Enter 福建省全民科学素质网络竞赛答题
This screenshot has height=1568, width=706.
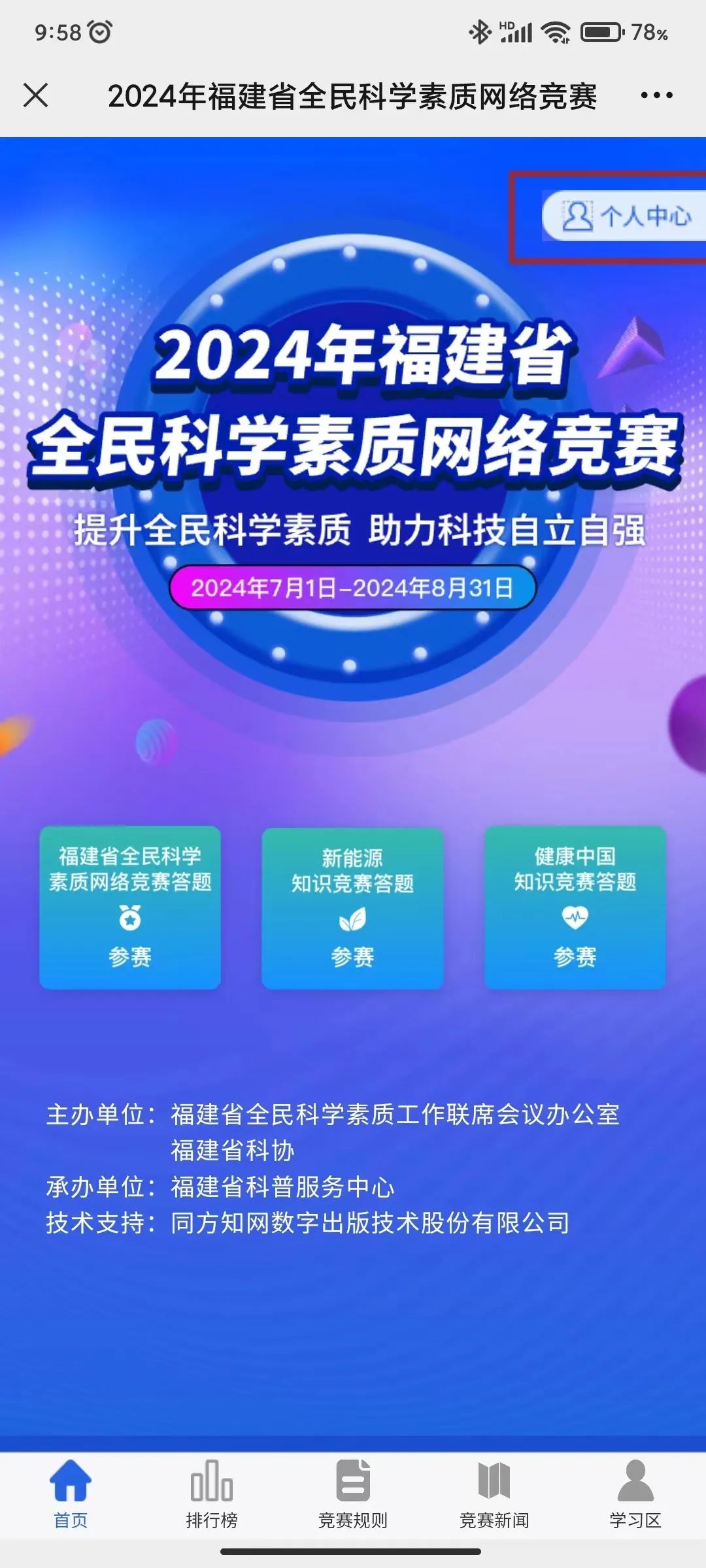point(130,907)
